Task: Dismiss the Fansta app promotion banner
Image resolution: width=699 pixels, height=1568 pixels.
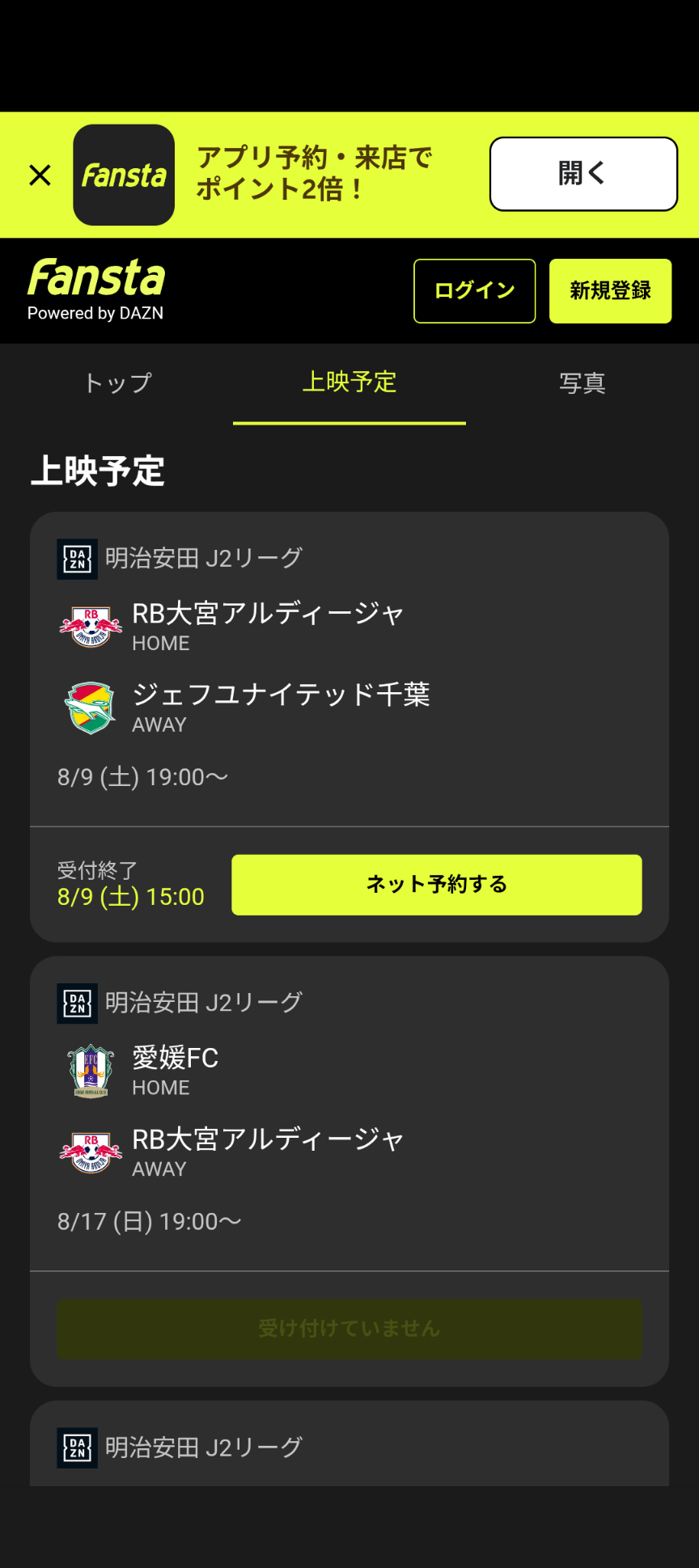Action: coord(40,175)
